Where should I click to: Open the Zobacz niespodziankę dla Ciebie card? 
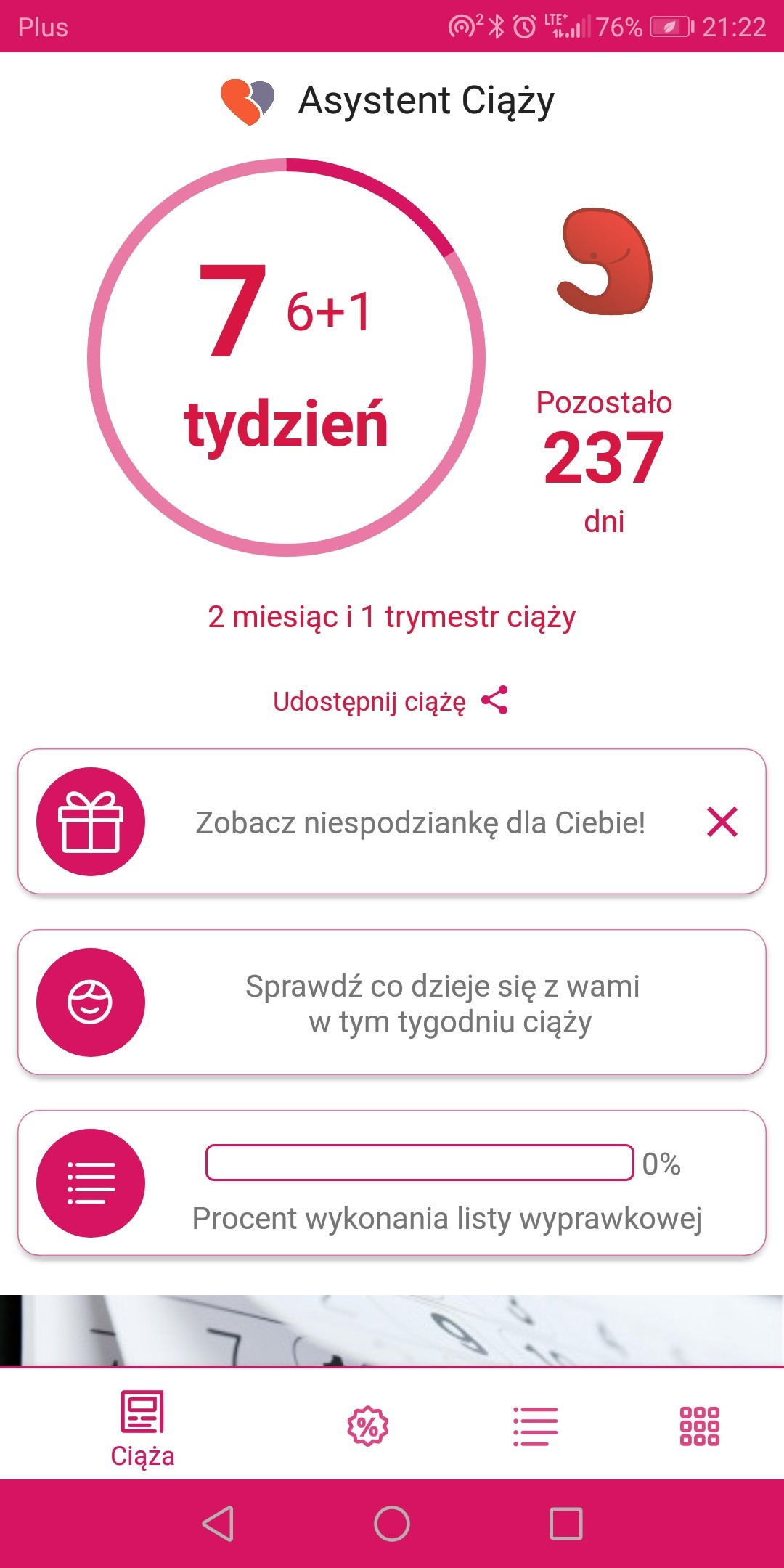tap(420, 822)
